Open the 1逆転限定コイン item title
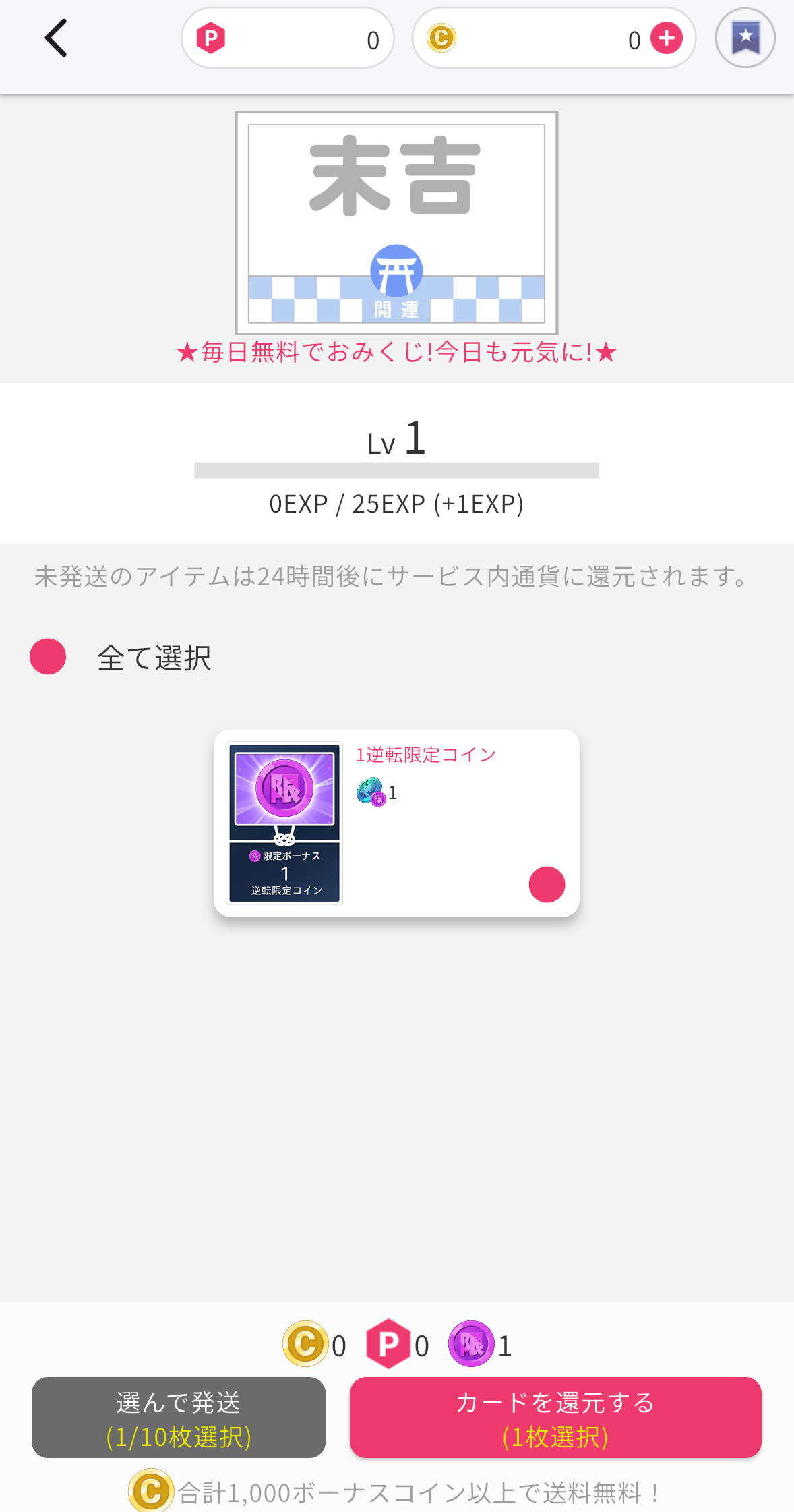Image resolution: width=794 pixels, height=1512 pixels. pos(425,755)
